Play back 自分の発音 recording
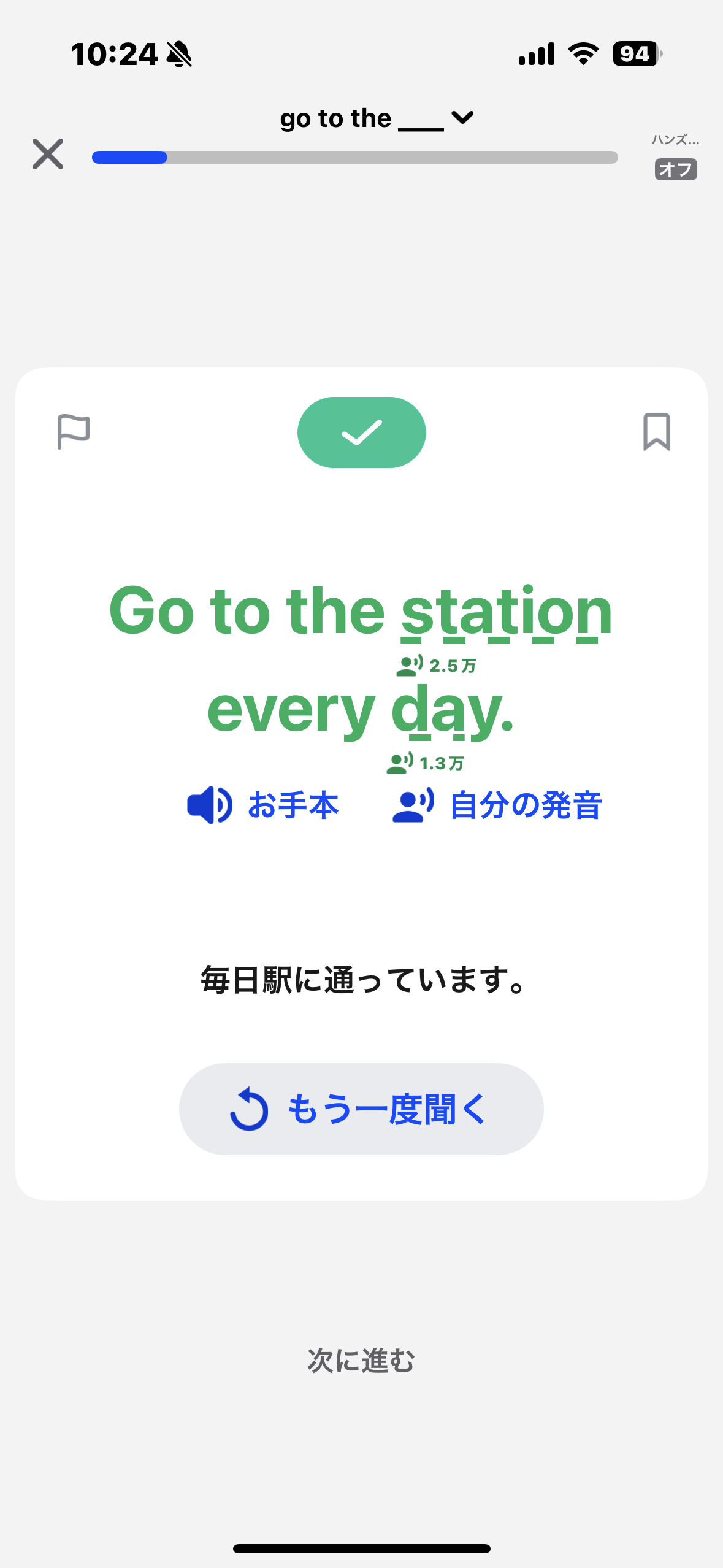Screen dimensions: 723x1568 [x=497, y=805]
